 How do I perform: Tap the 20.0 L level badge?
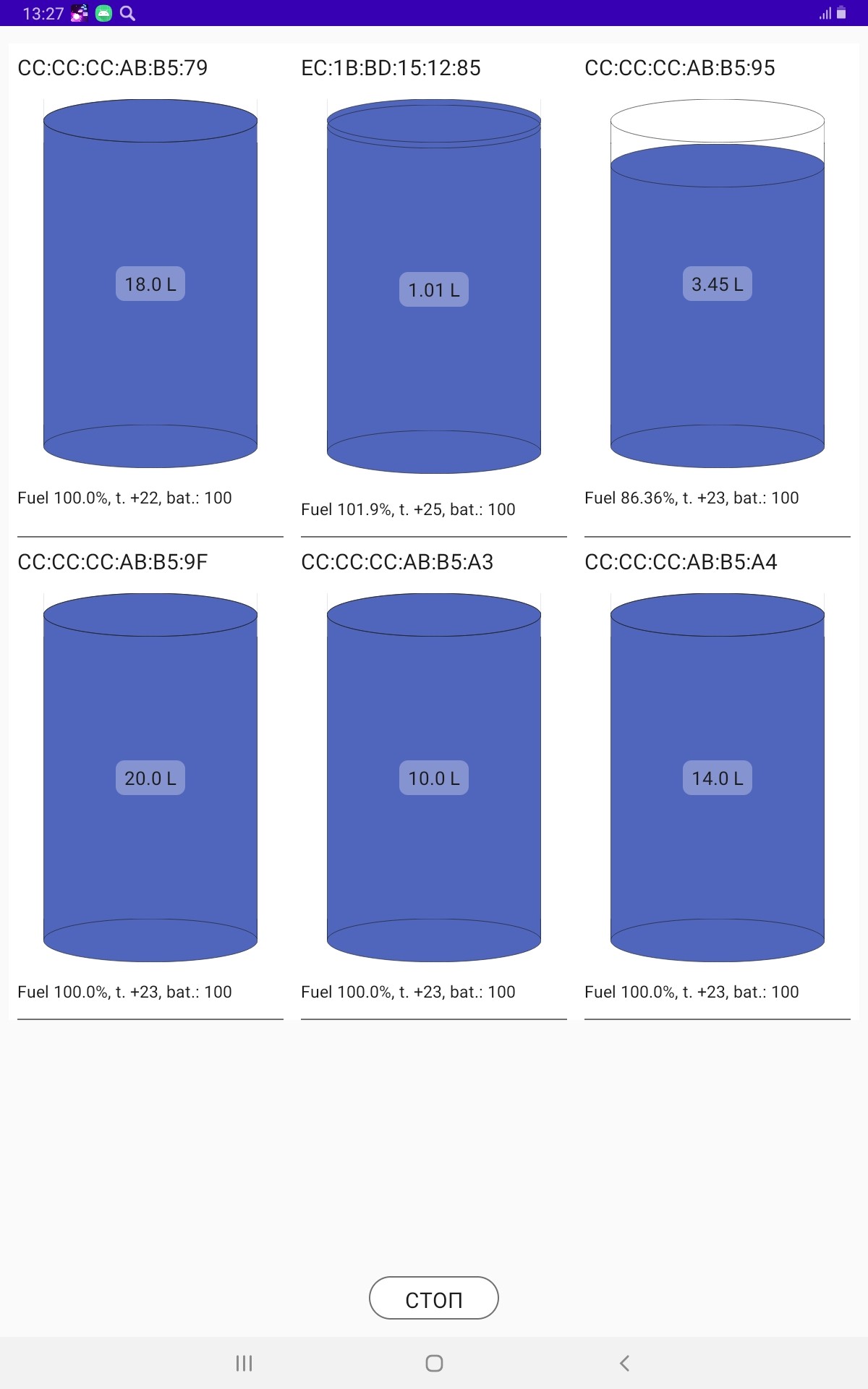(150, 778)
